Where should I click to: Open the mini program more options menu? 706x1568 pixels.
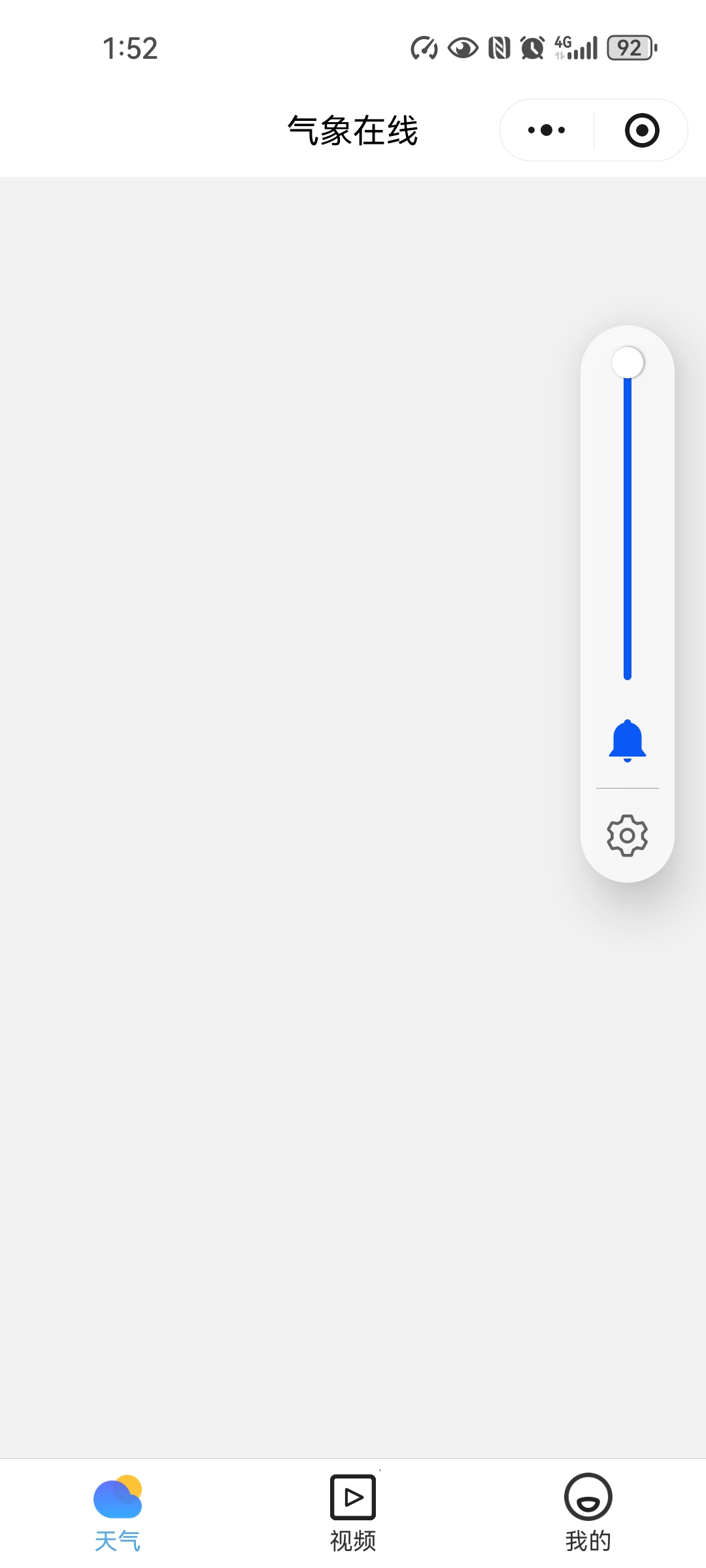pos(546,130)
